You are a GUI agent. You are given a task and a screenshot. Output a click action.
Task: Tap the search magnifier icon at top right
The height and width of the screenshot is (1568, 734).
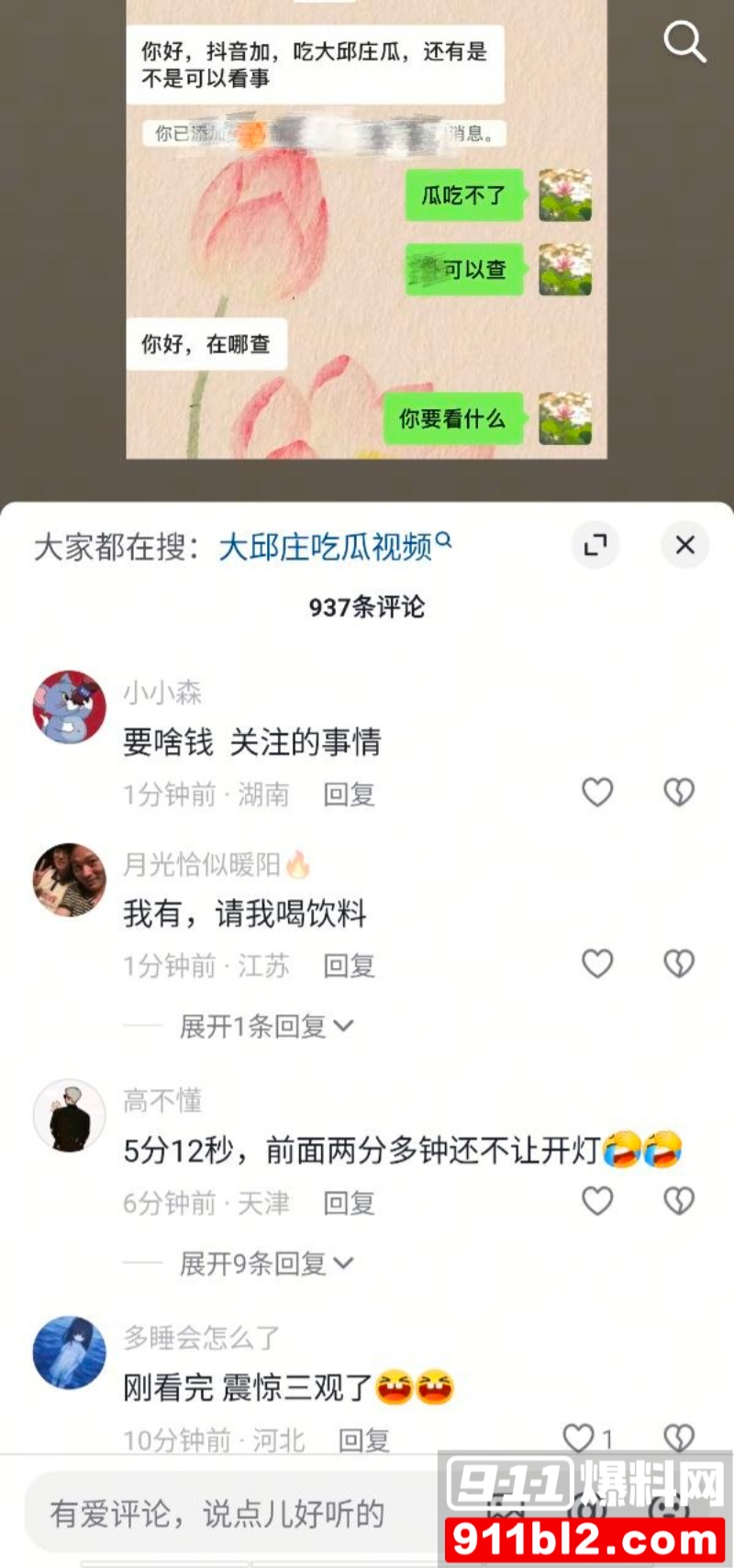coord(684,42)
